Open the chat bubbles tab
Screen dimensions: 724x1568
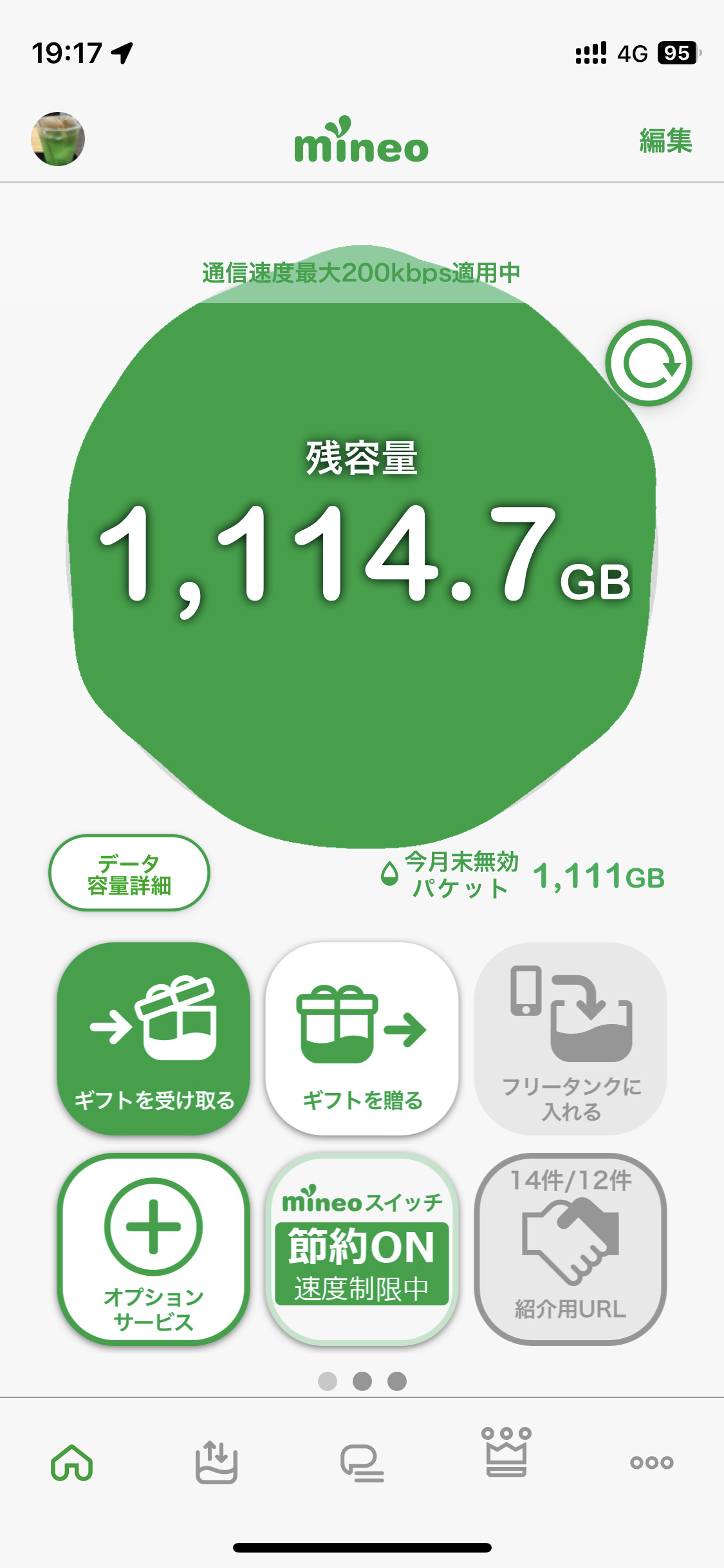click(362, 1462)
